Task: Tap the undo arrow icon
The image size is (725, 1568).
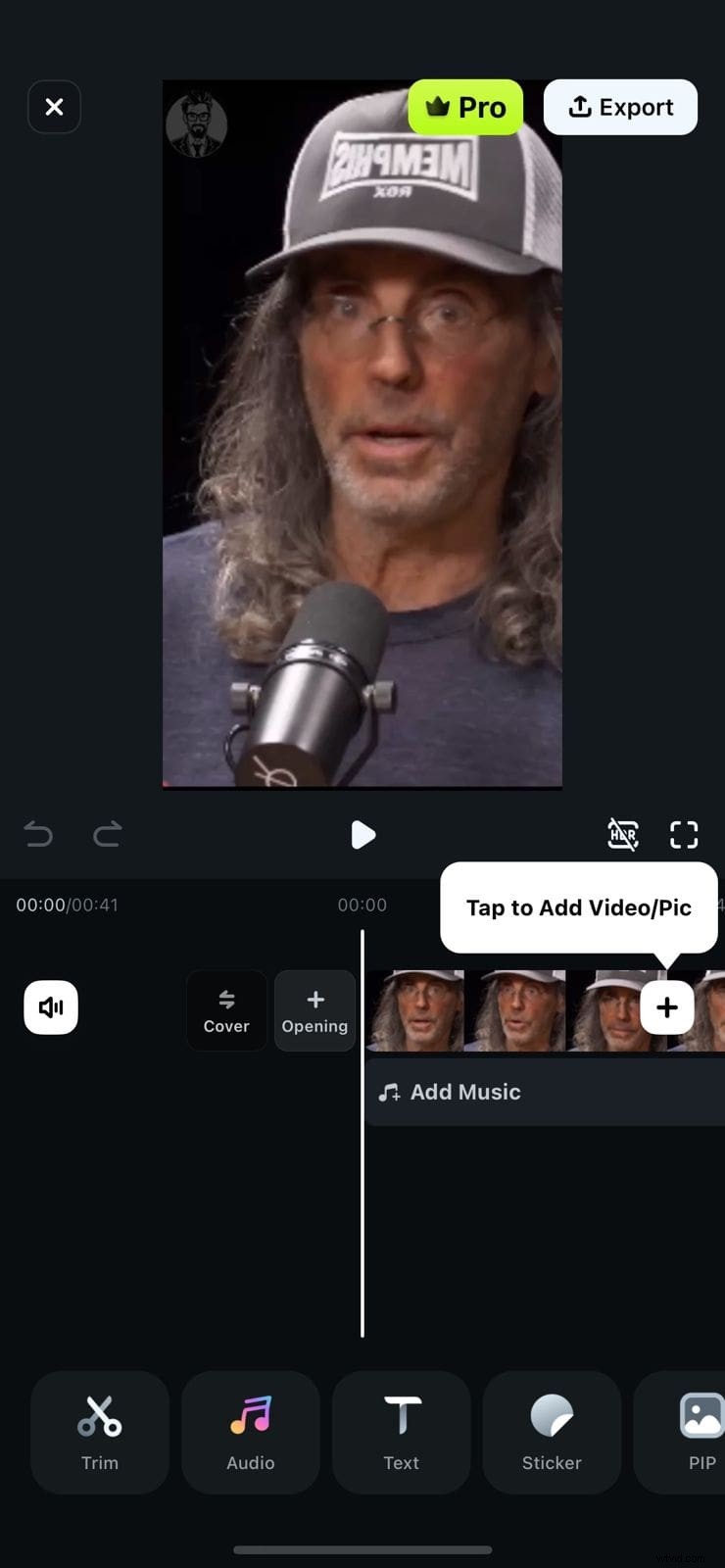Action: click(x=38, y=834)
